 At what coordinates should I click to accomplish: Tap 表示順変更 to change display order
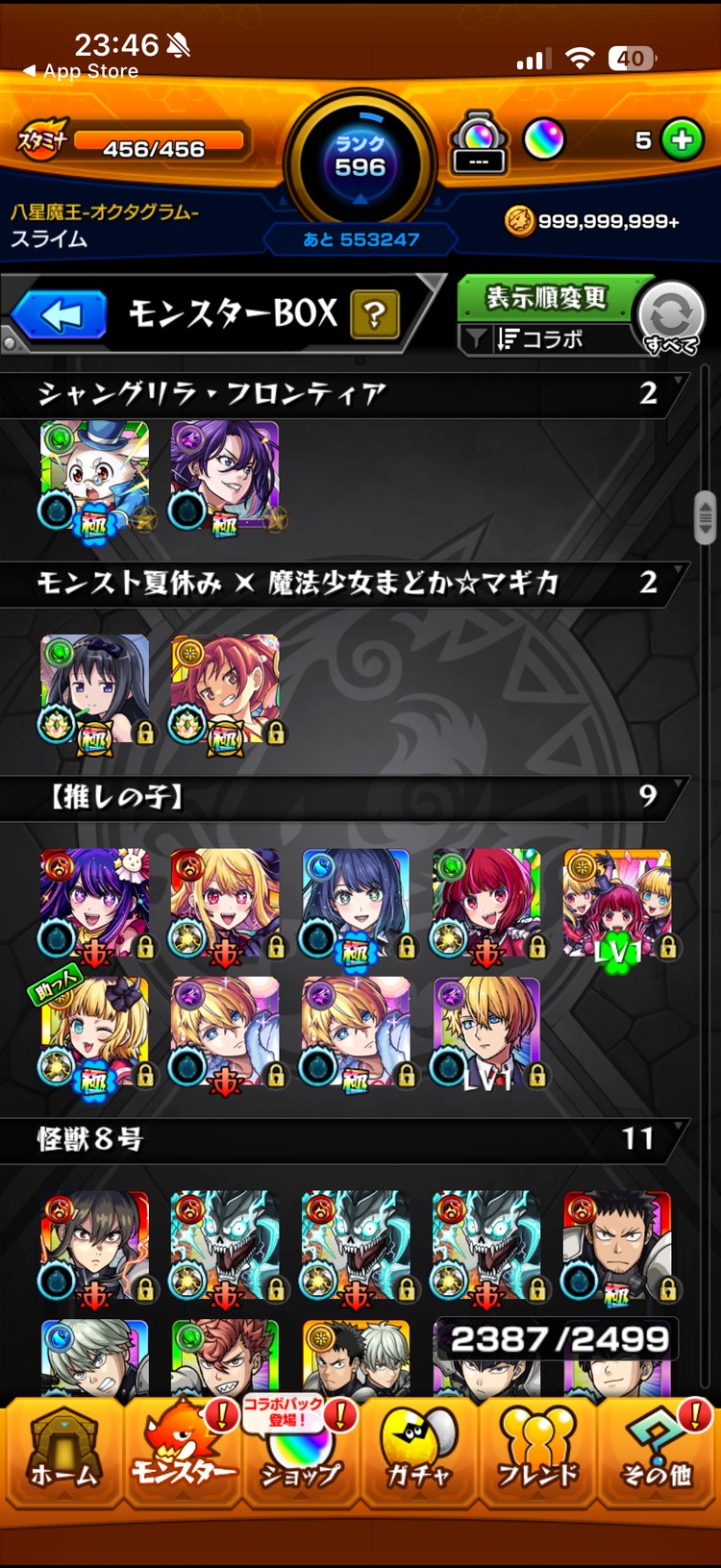click(x=545, y=298)
